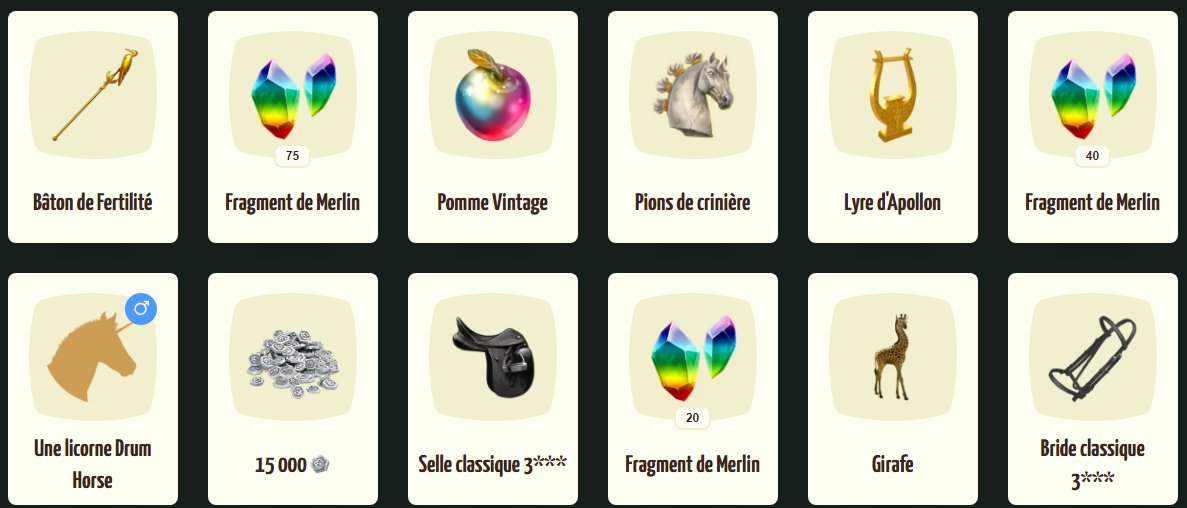This screenshot has height=508, width=1187.
Task: View the Pomme Vintage item
Action: (493, 127)
